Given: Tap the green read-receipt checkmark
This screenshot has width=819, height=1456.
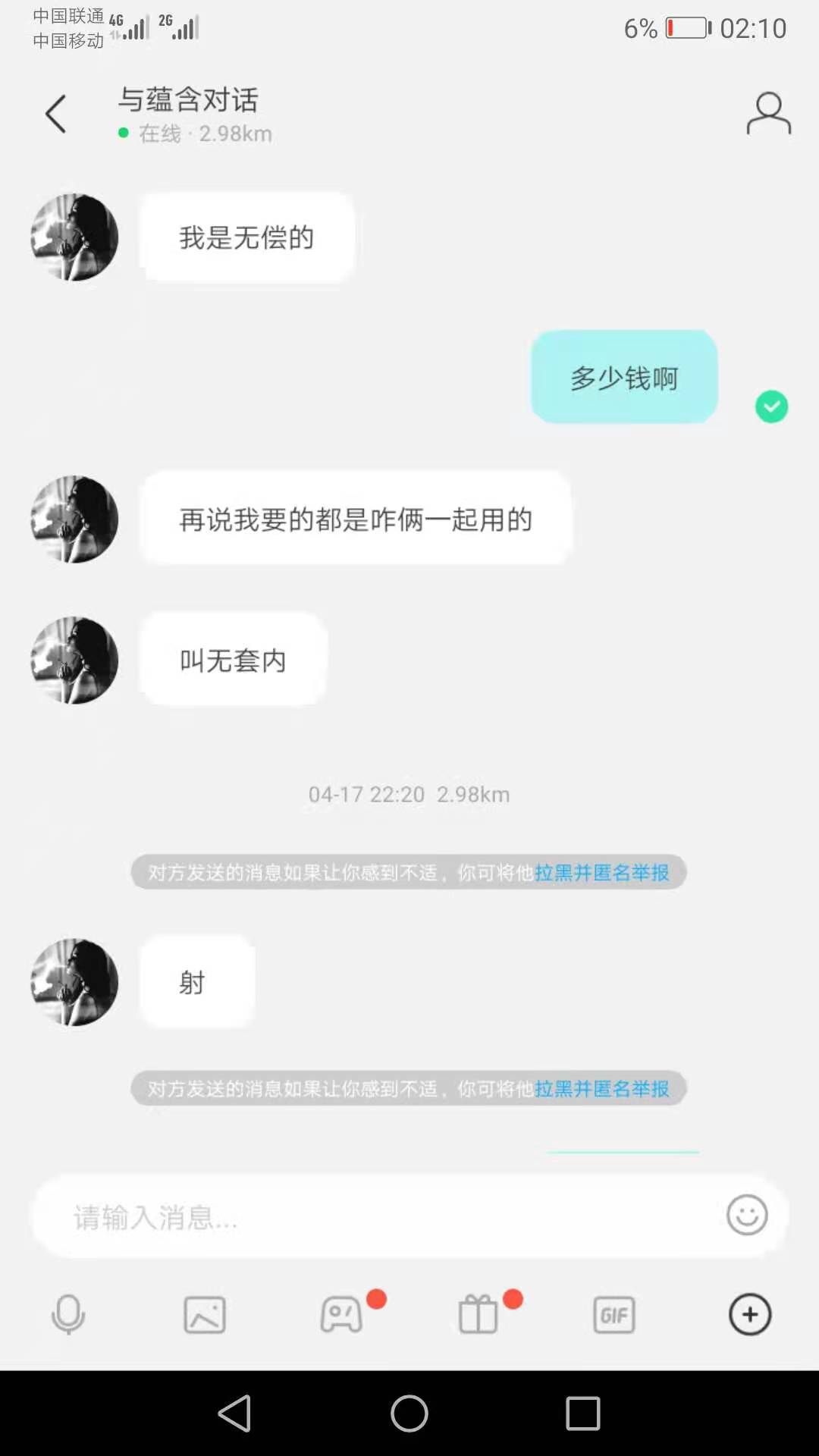Looking at the screenshot, I should click(x=771, y=406).
